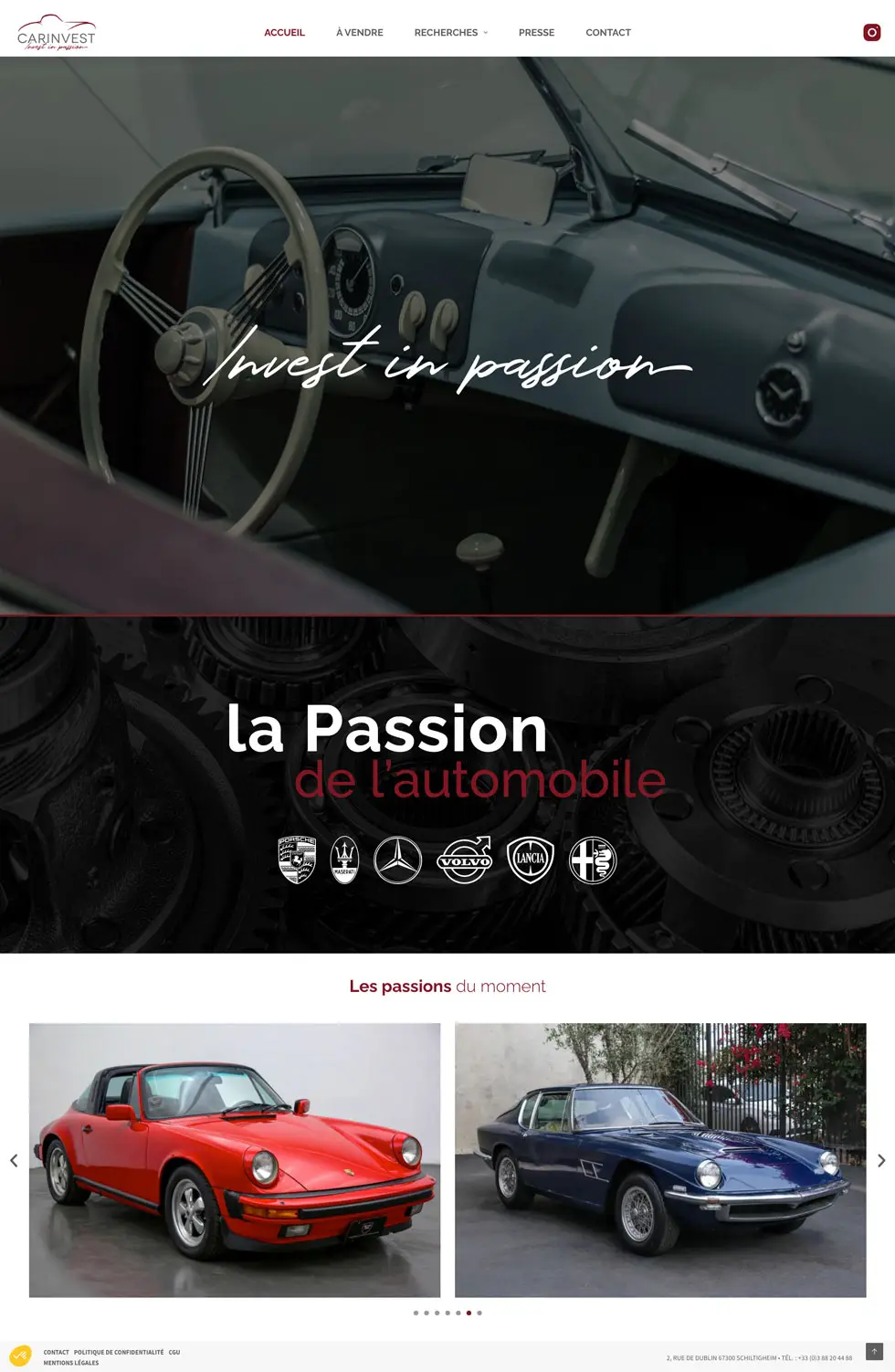The width and height of the screenshot is (895, 1372).
Task: Open the blue Maserati coupé listing
Action: pyautogui.click(x=660, y=1159)
